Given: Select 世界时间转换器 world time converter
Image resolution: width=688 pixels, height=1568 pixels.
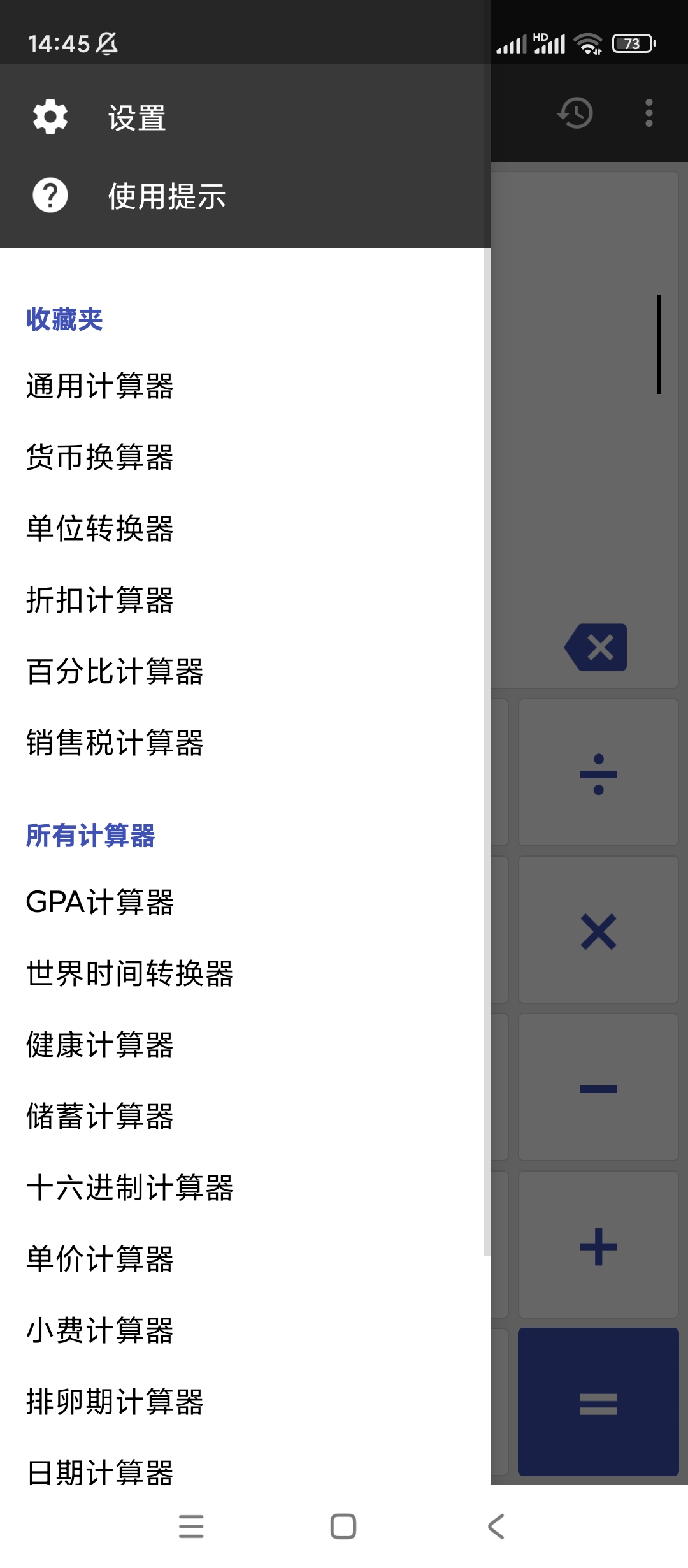Looking at the screenshot, I should click(x=130, y=974).
